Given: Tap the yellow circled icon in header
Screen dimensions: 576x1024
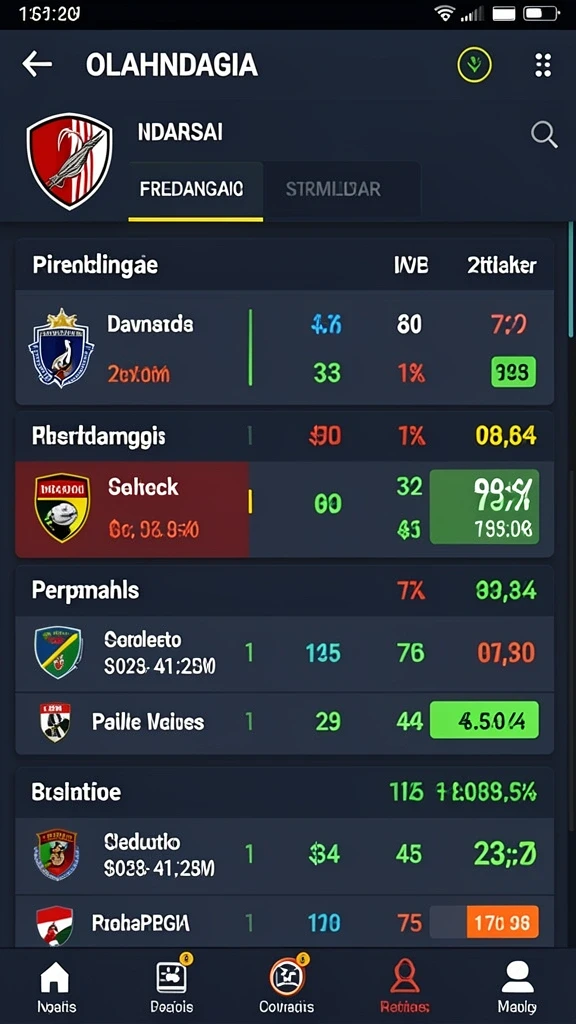Looking at the screenshot, I should (x=474, y=65).
